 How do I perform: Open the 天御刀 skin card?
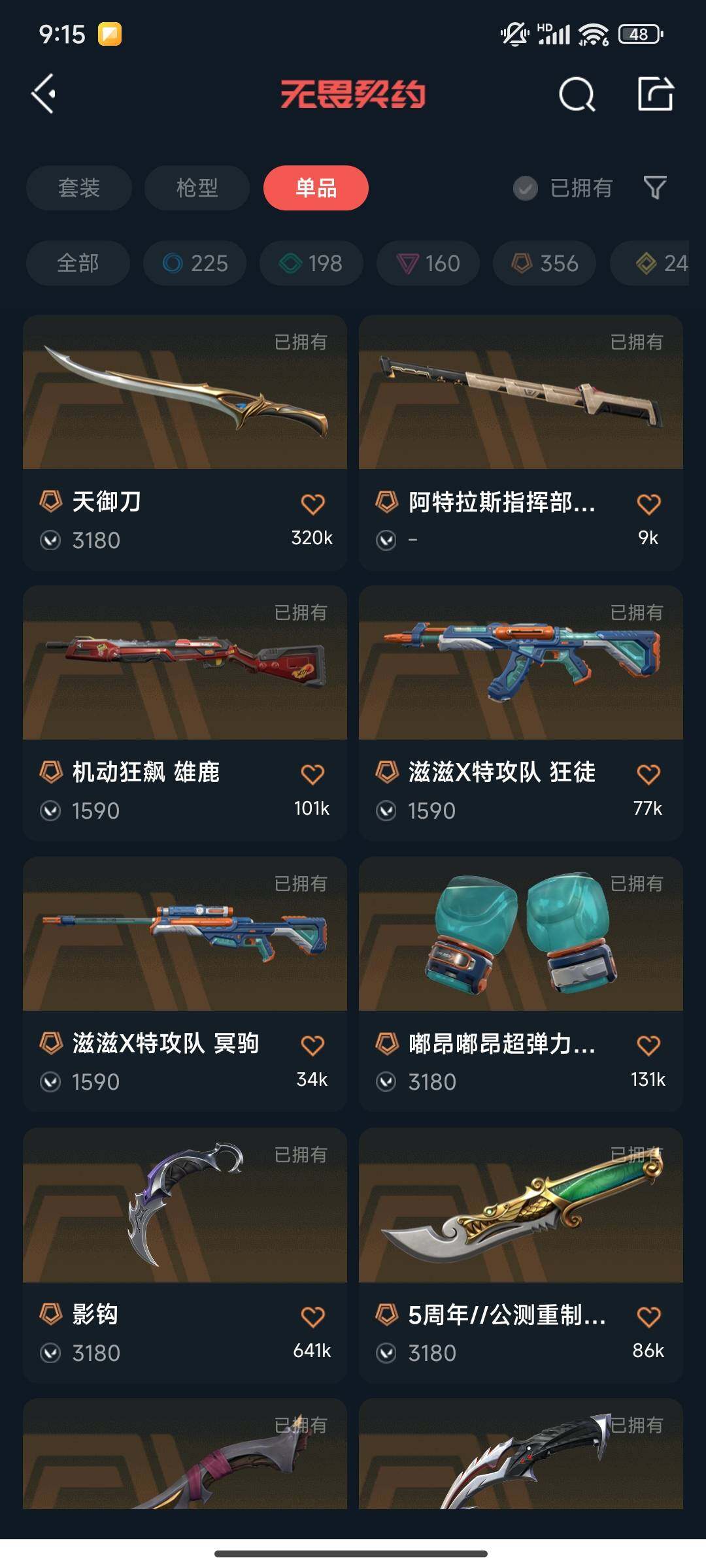point(185,405)
